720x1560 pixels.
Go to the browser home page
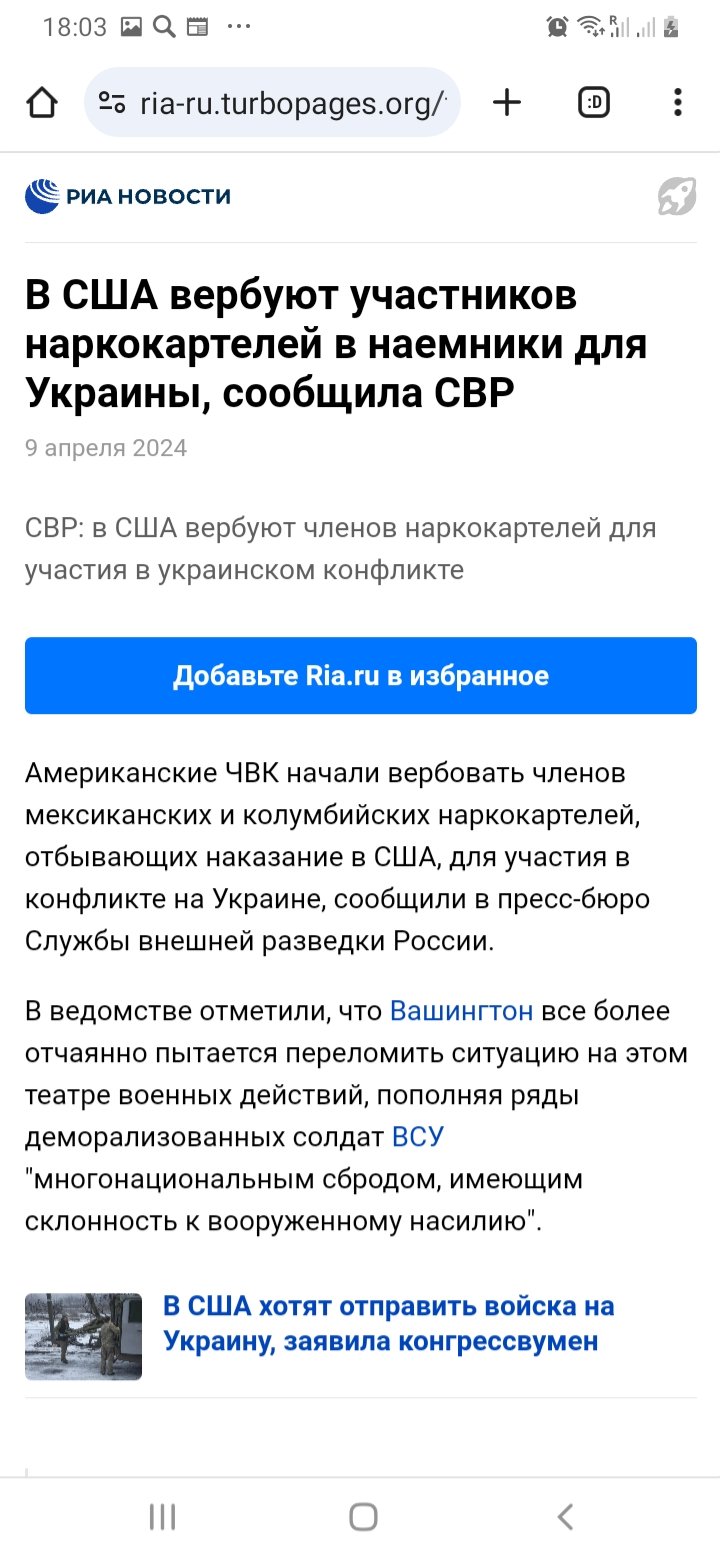click(42, 102)
